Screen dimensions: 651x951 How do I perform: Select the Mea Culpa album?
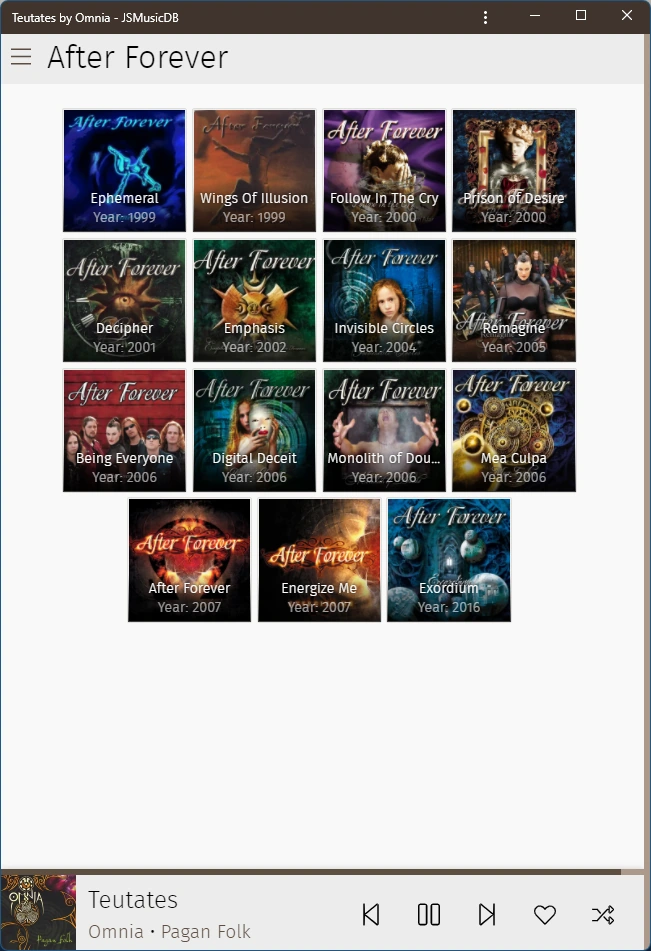pos(514,430)
